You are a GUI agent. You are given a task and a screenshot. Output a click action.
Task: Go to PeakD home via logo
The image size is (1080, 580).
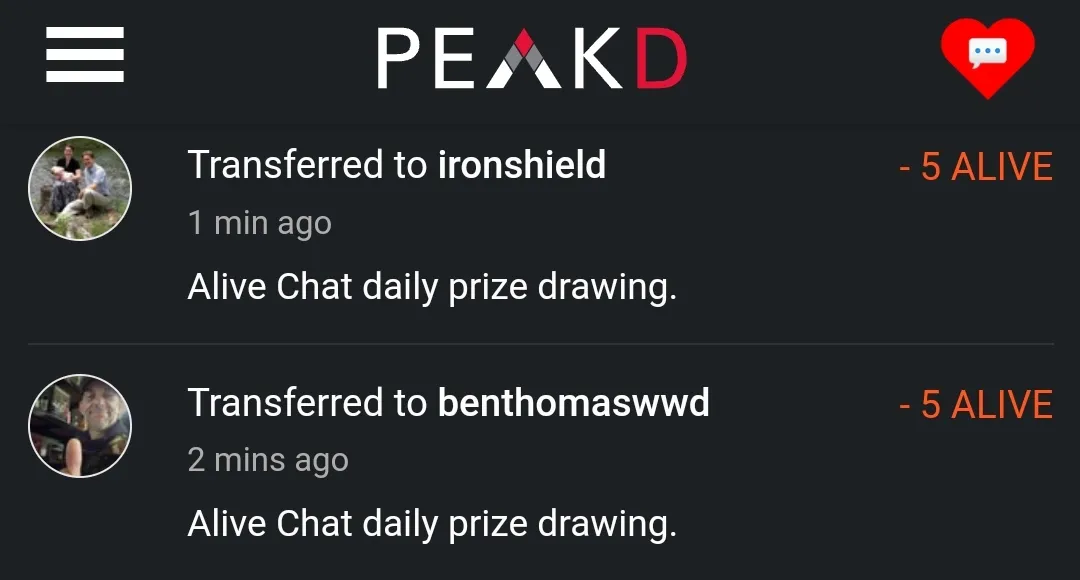(x=532, y=58)
